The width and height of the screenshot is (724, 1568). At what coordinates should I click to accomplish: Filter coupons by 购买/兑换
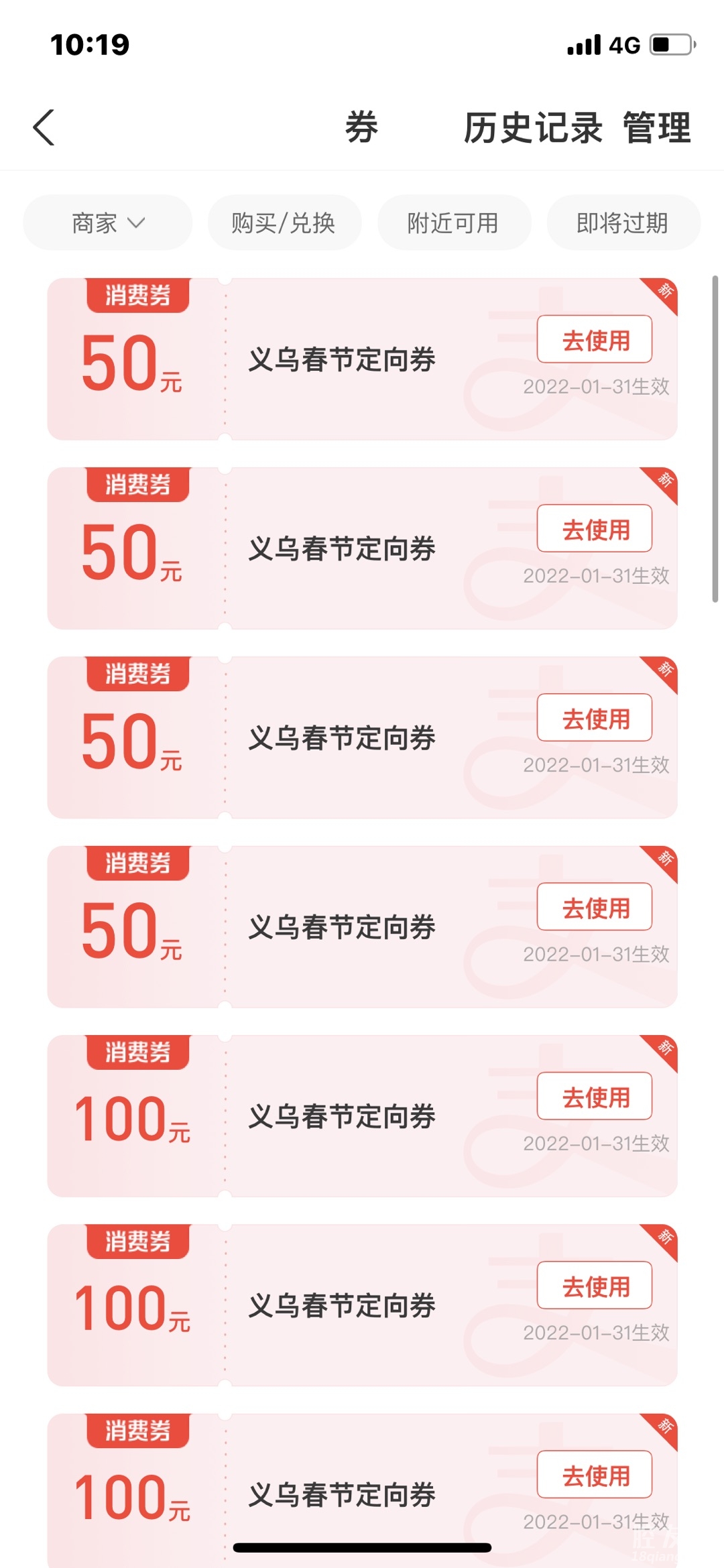(284, 223)
